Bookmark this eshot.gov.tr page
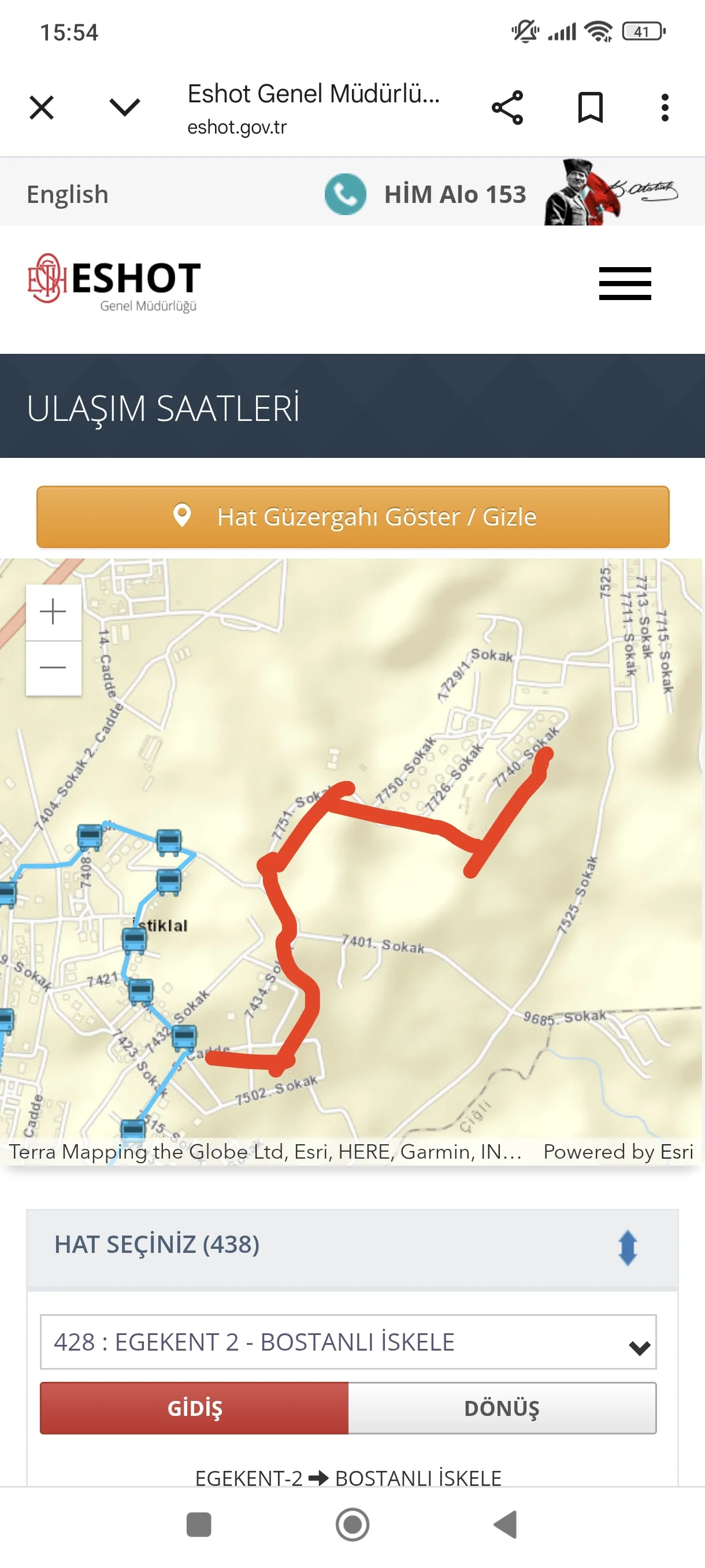705x1568 pixels. 589,108
